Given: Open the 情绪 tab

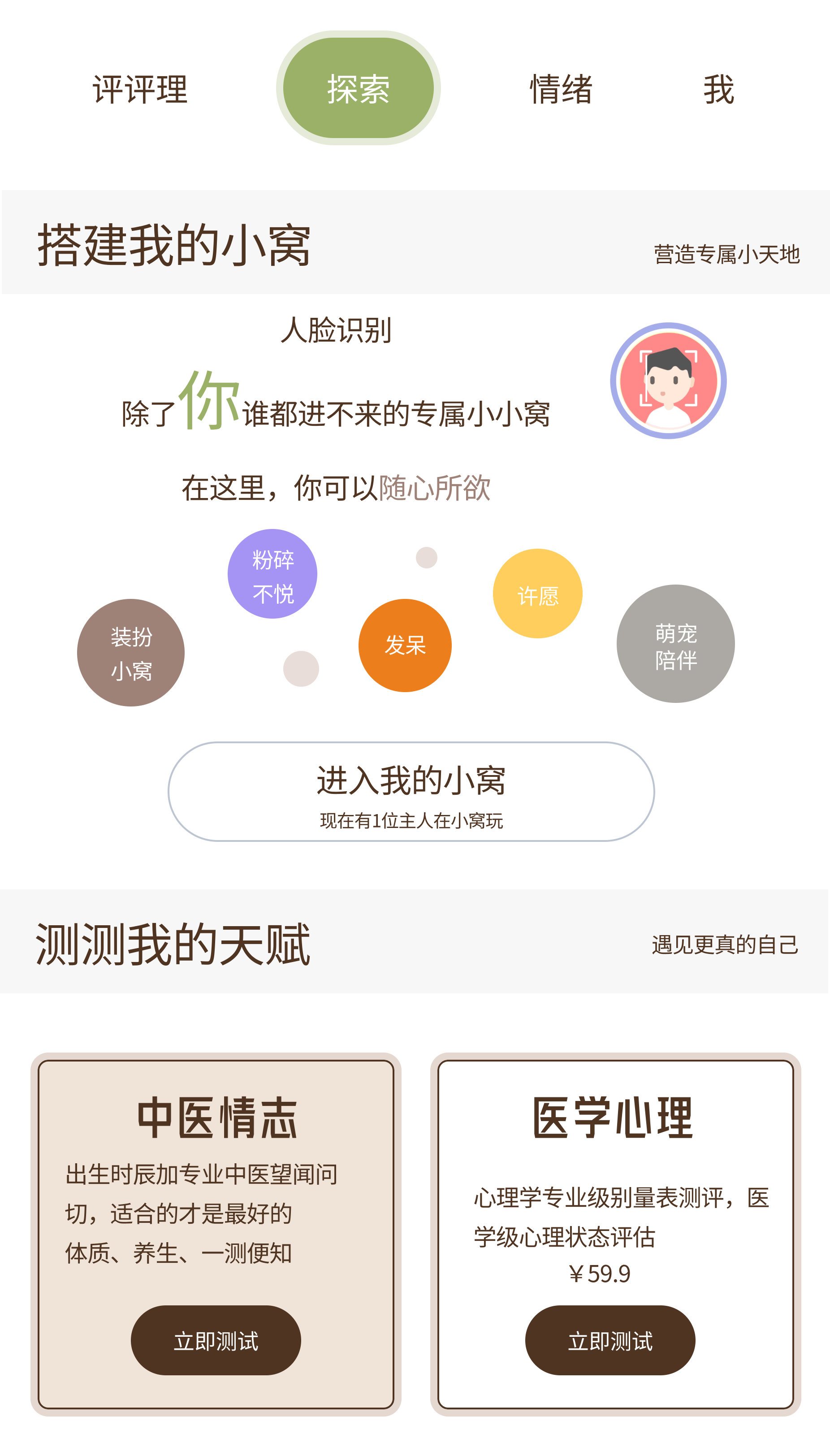Looking at the screenshot, I should tap(561, 90).
